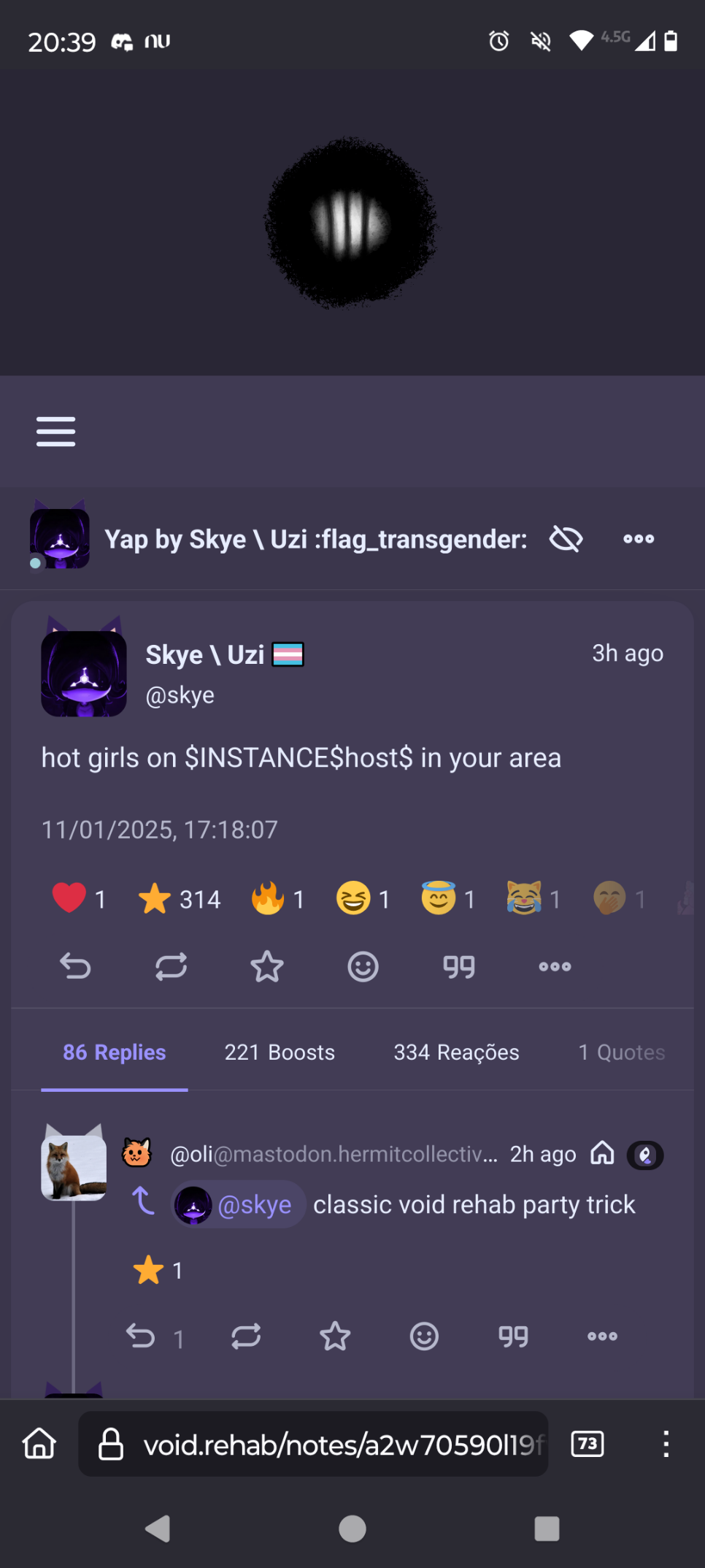705x1568 pixels.
Task: Open more options on oli's reply
Action: (x=602, y=1336)
